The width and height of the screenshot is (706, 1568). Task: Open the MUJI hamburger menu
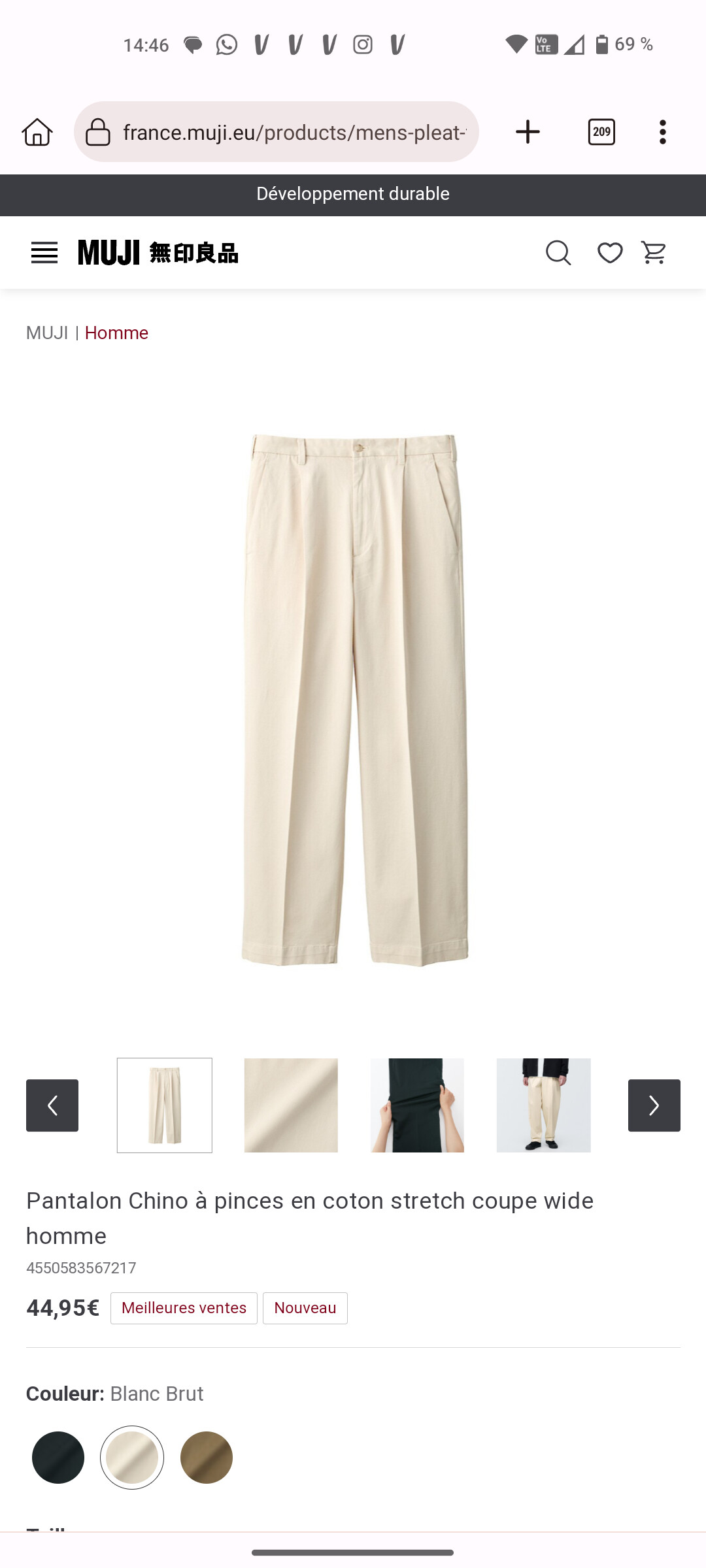[x=44, y=253]
